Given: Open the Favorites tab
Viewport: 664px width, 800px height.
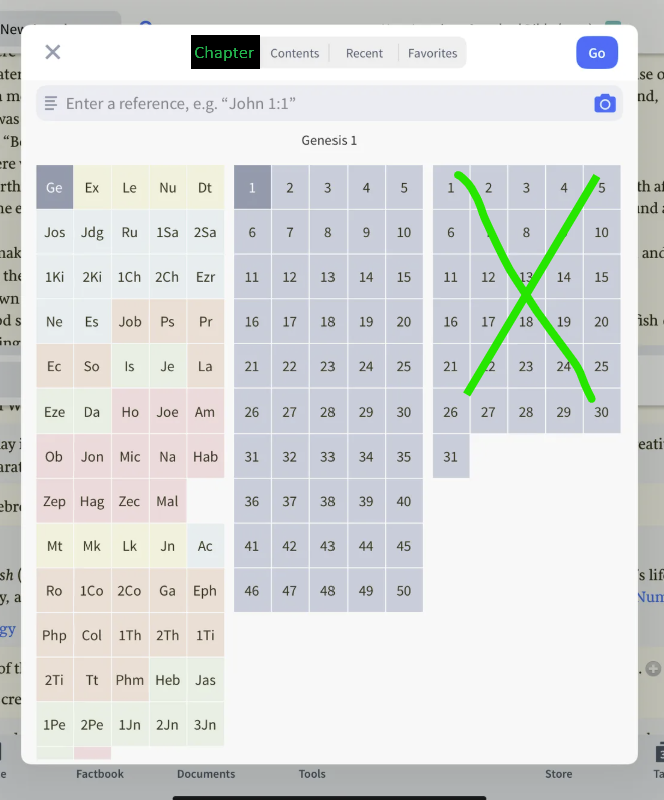Looking at the screenshot, I should tap(432, 53).
